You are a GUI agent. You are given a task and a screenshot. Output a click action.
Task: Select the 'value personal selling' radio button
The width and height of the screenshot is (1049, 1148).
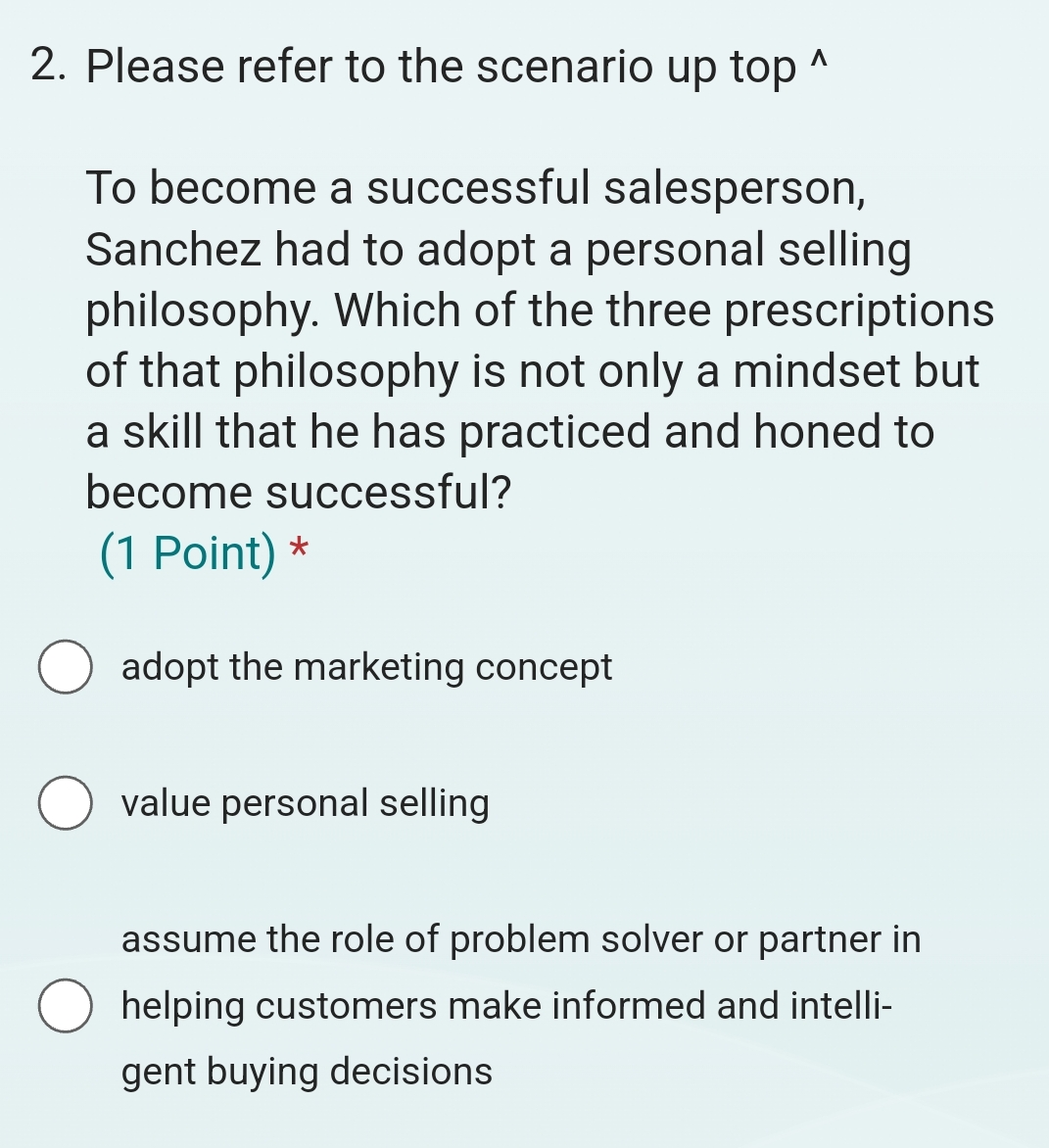coord(65,805)
